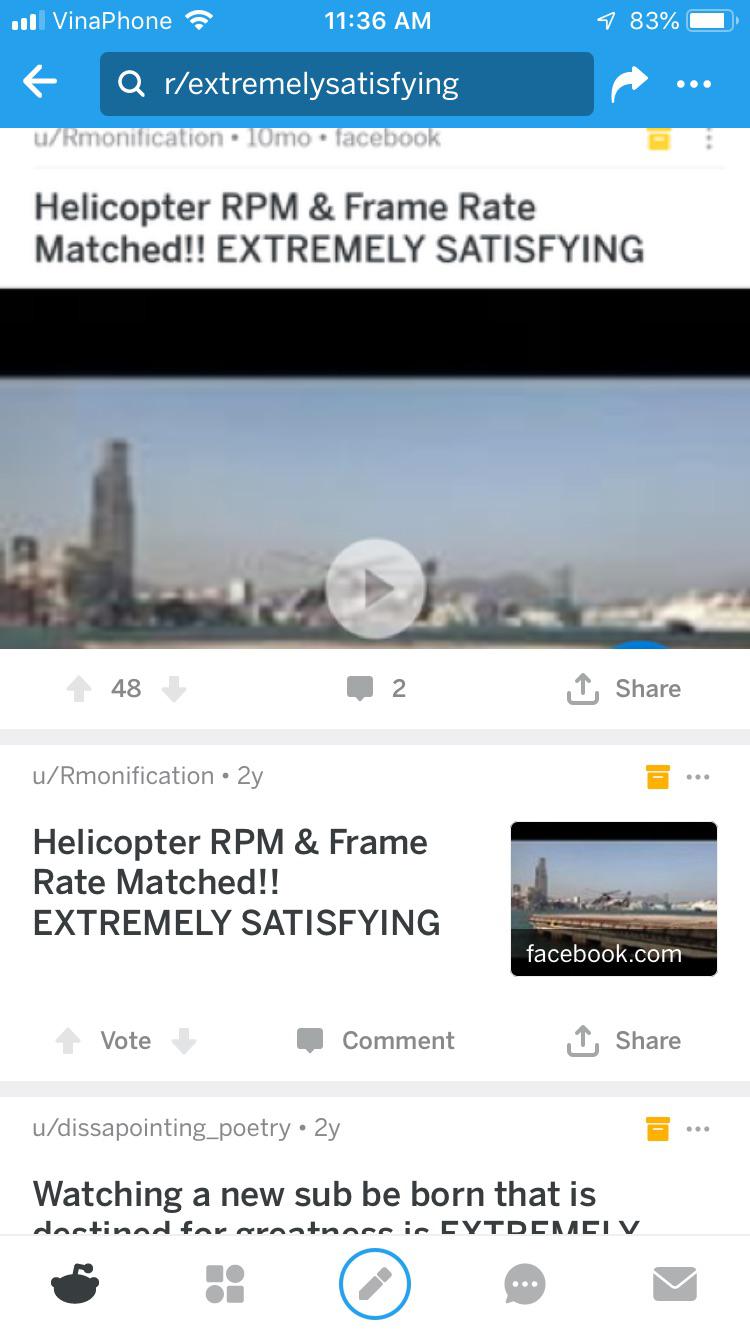Play the helicopter video
This screenshot has height=1334, width=750.
pyautogui.click(x=375, y=589)
